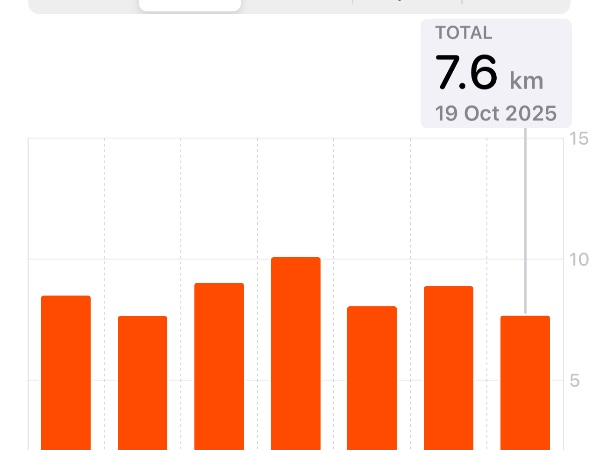The image size is (600, 450).
Task: Tap the selected 19 Oct 2025 bar
Action: pyautogui.click(x=525, y=382)
